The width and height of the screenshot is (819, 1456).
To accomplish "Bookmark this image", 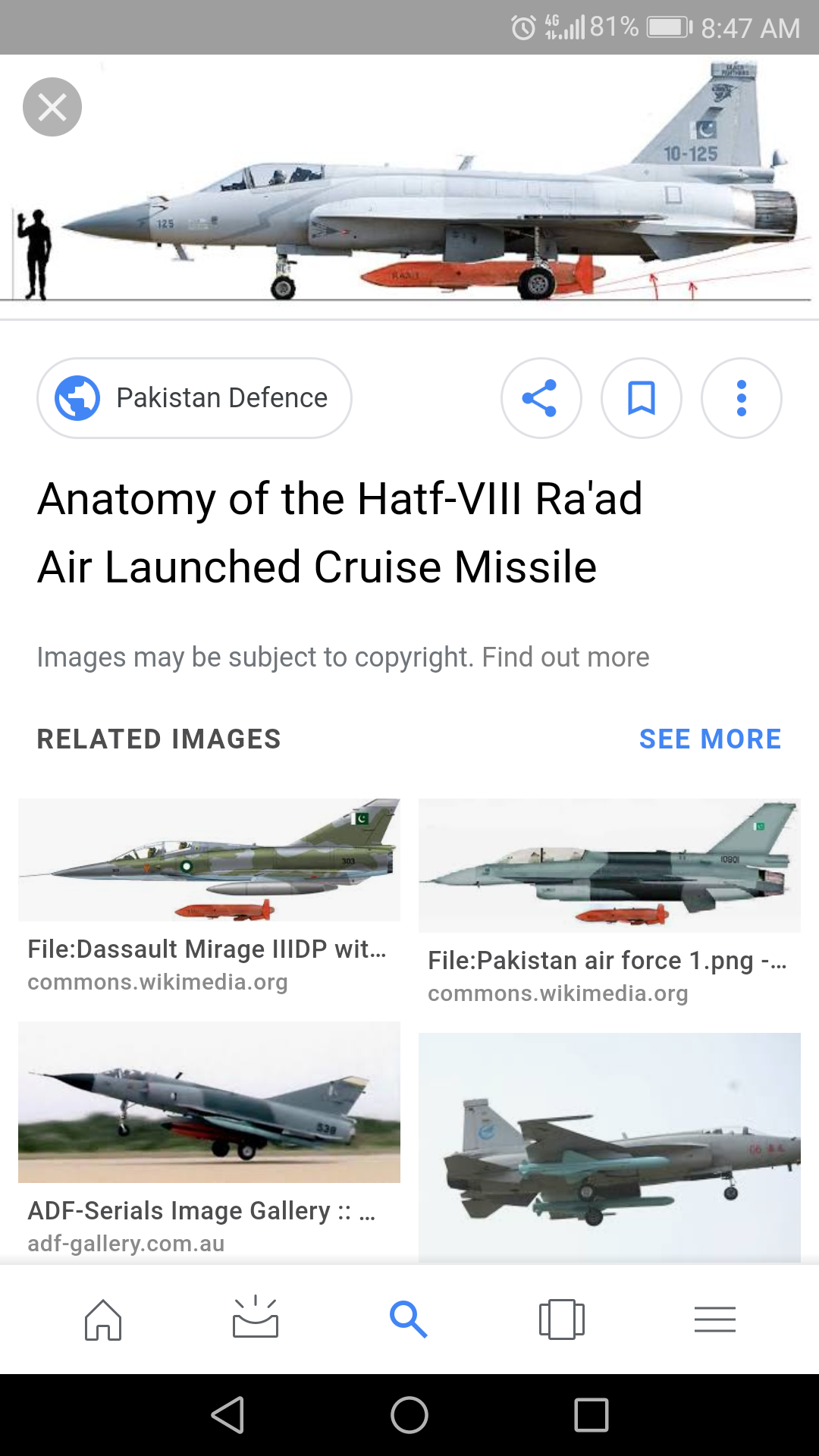I will 642,398.
